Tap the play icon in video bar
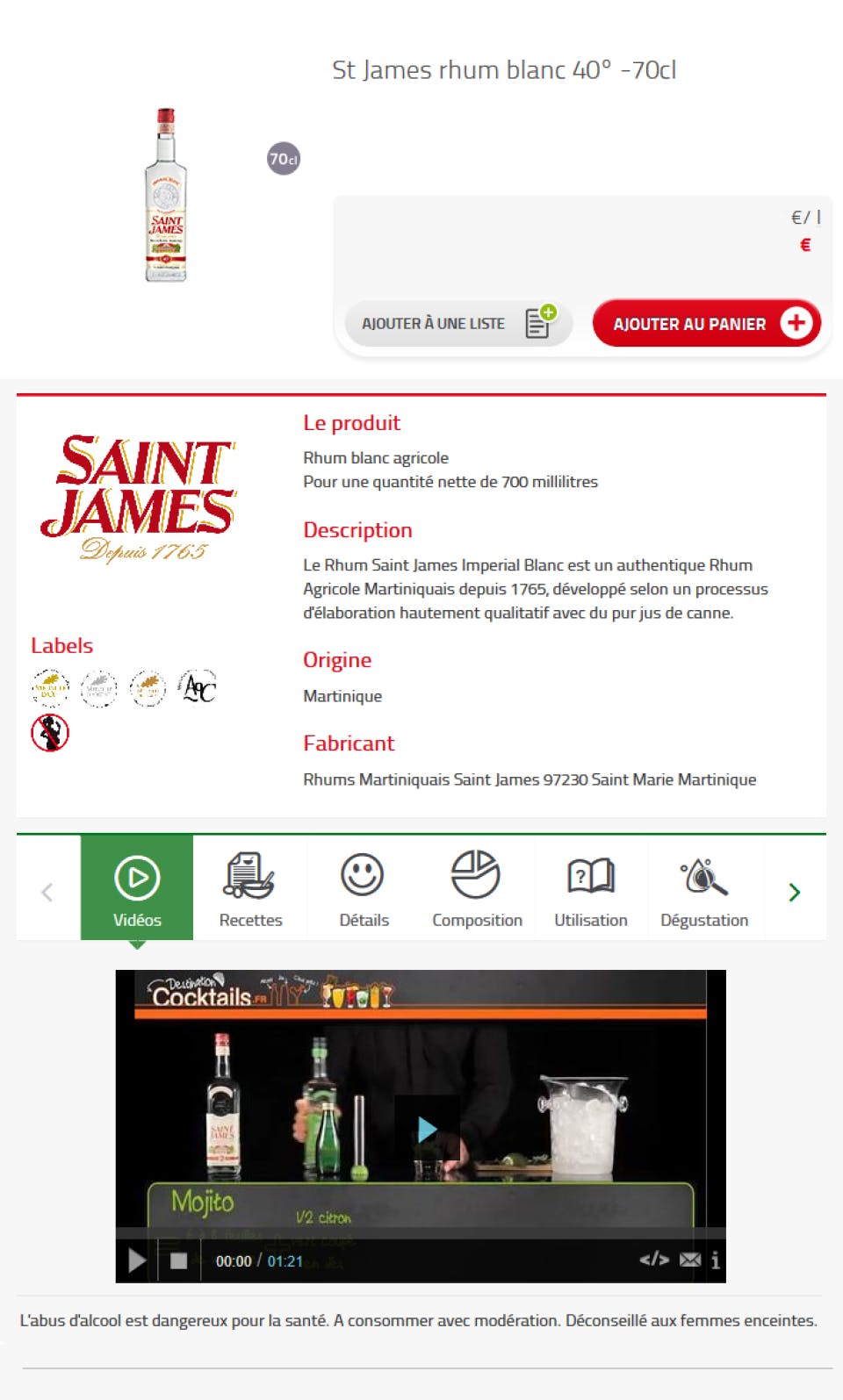 137,1261
